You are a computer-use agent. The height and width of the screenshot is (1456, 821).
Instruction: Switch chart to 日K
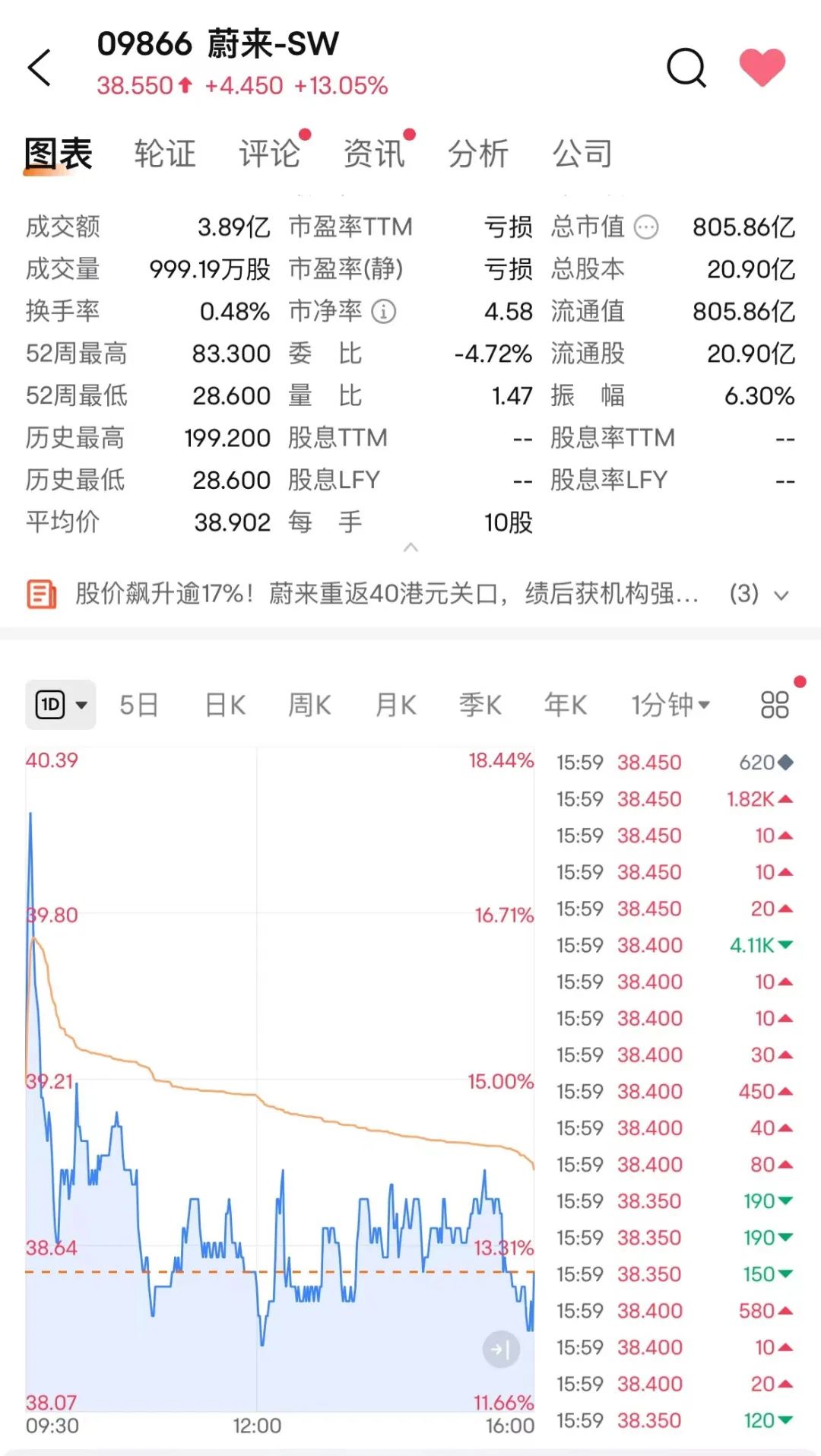(x=225, y=705)
